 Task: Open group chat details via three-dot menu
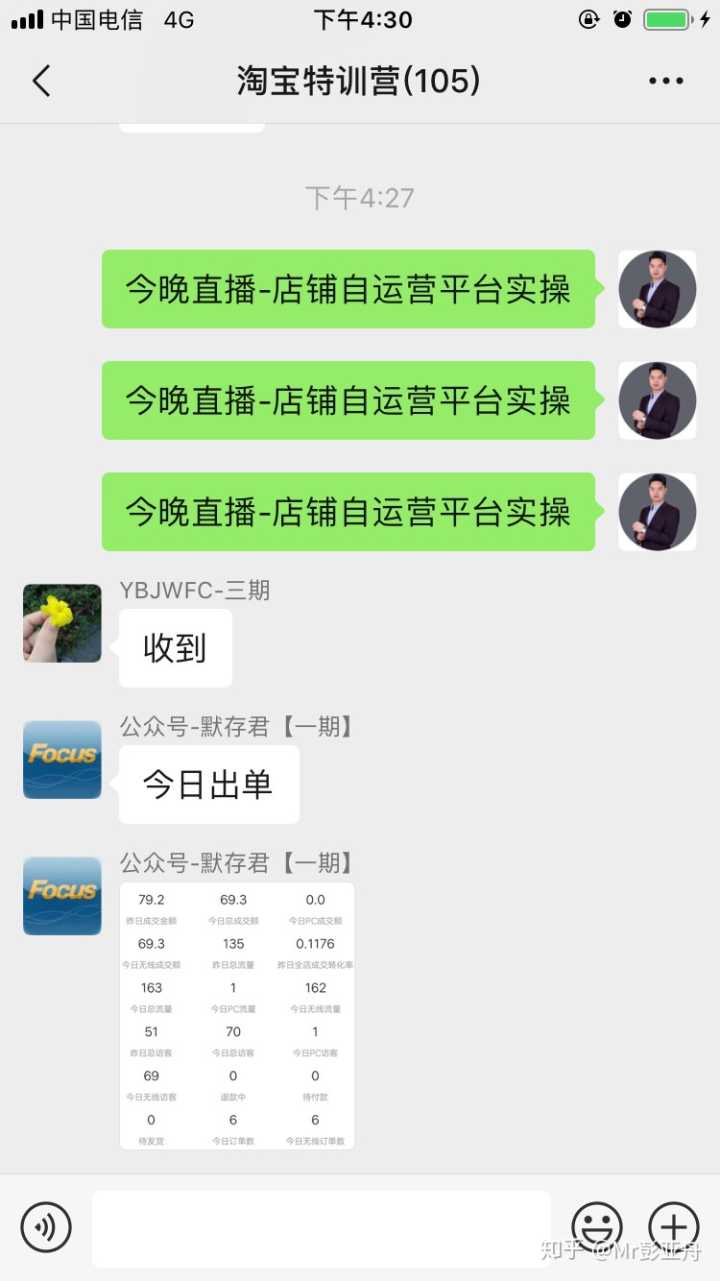[665, 81]
